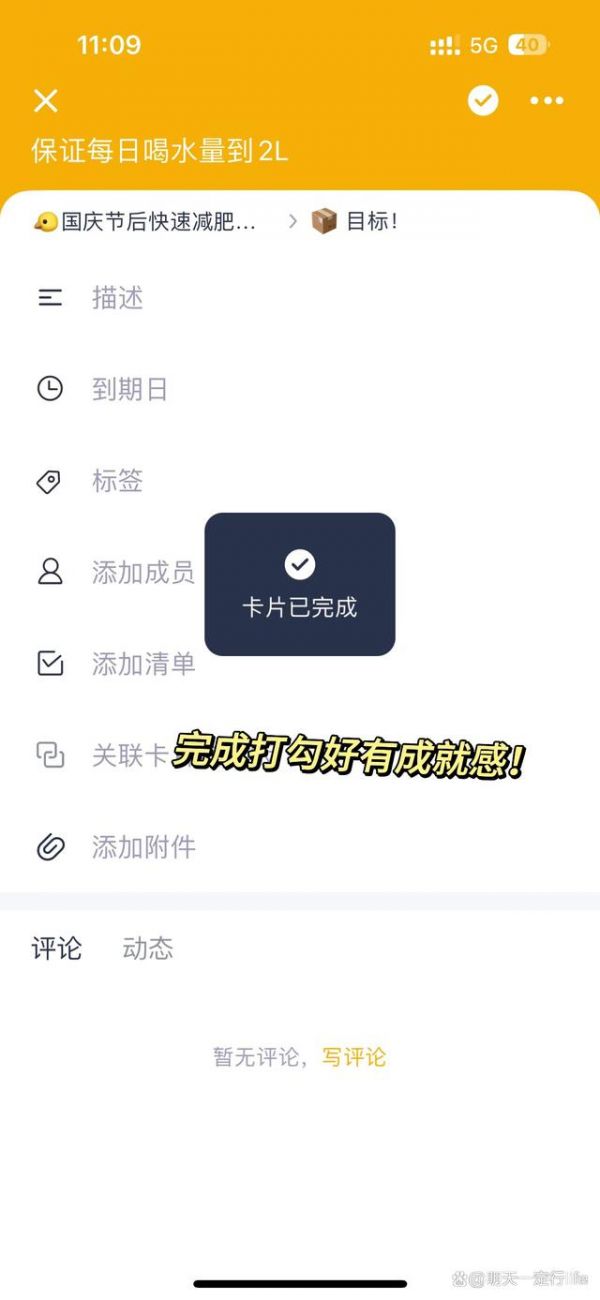Switch to the 动态 tab
The height and width of the screenshot is (1300, 600).
[148, 948]
